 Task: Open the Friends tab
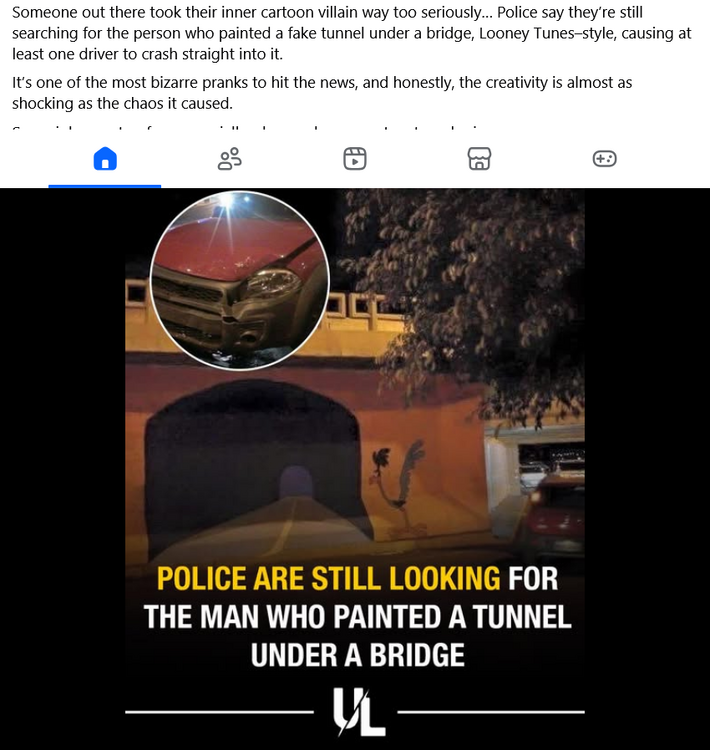230,159
